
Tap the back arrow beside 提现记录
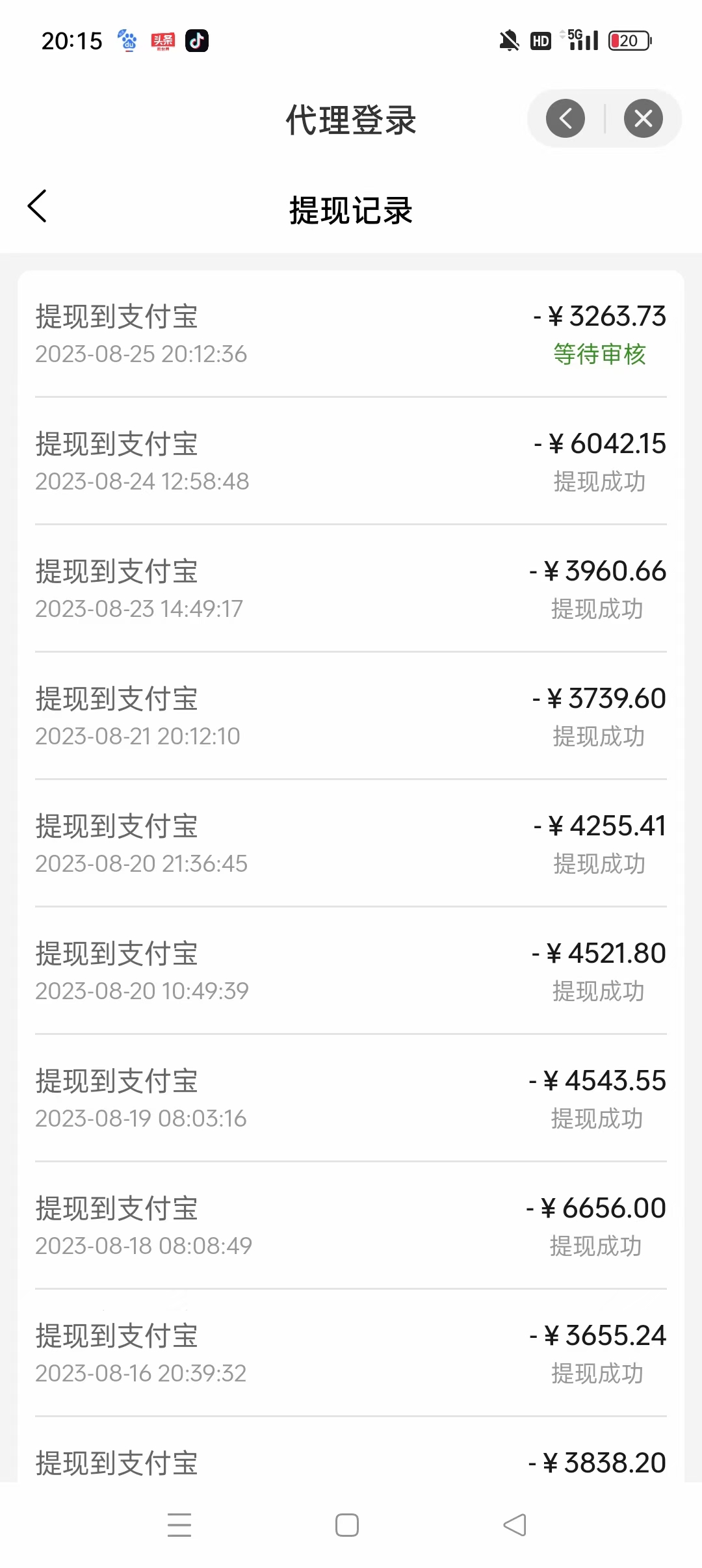[x=37, y=206]
